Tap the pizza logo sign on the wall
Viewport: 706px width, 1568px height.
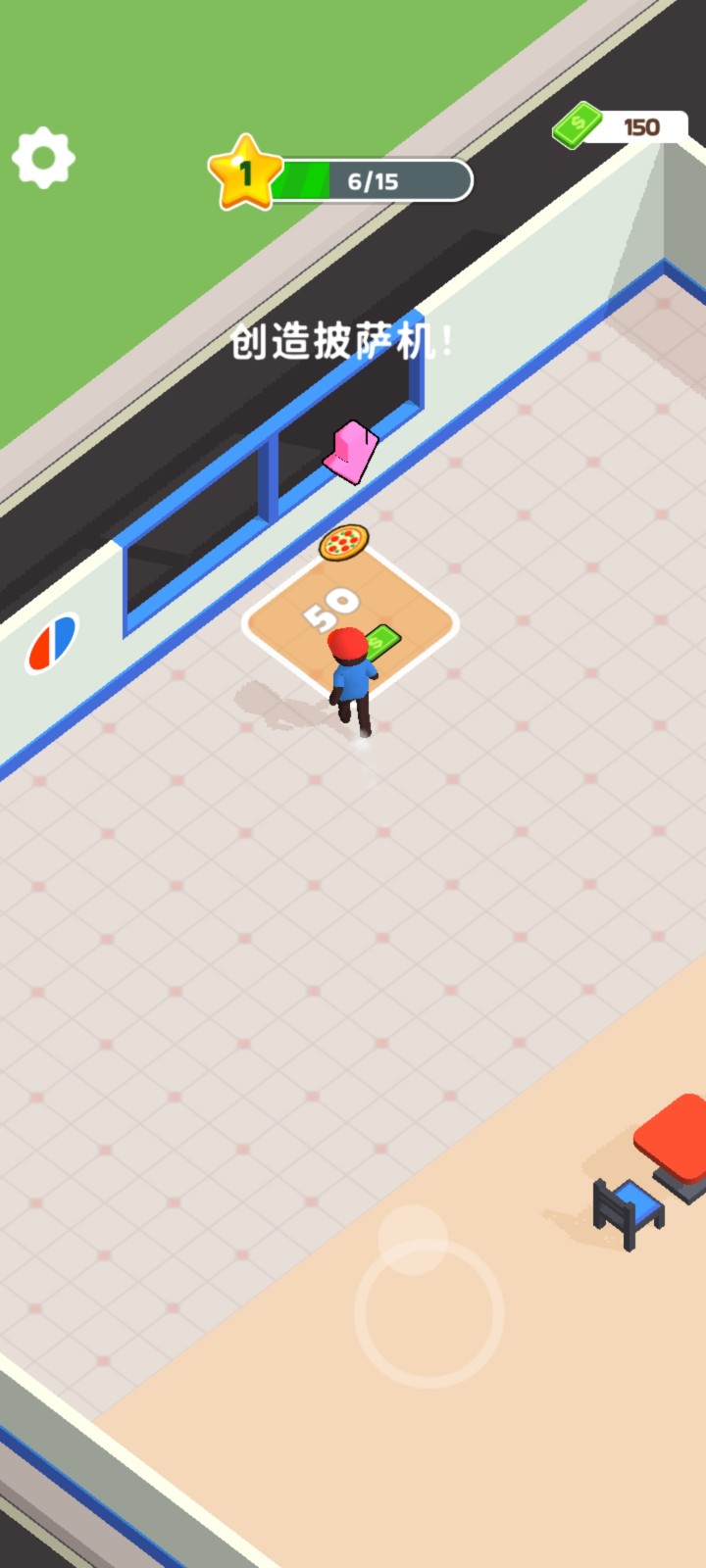coord(53,642)
